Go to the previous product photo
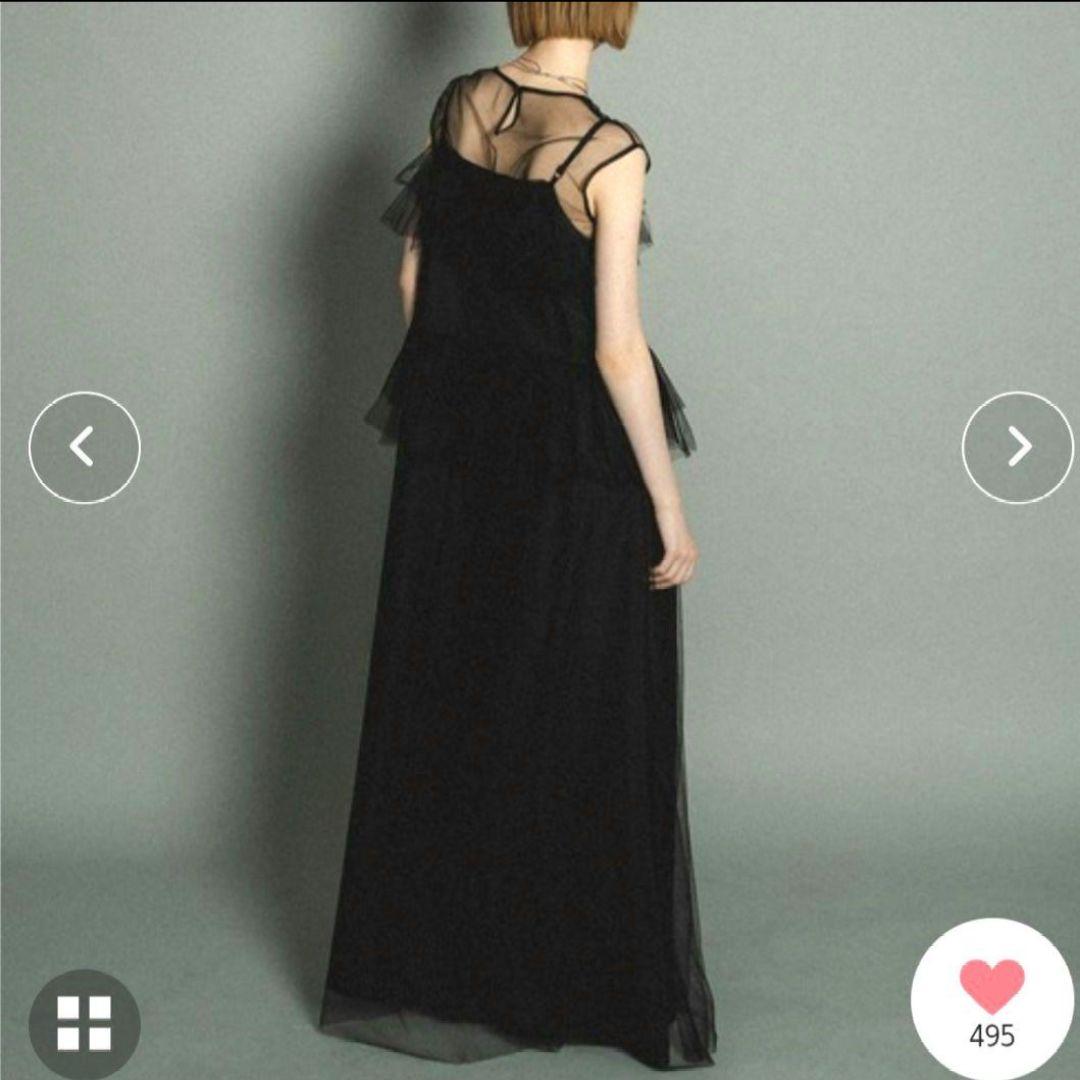This screenshot has width=1080, height=1080. 84,447
